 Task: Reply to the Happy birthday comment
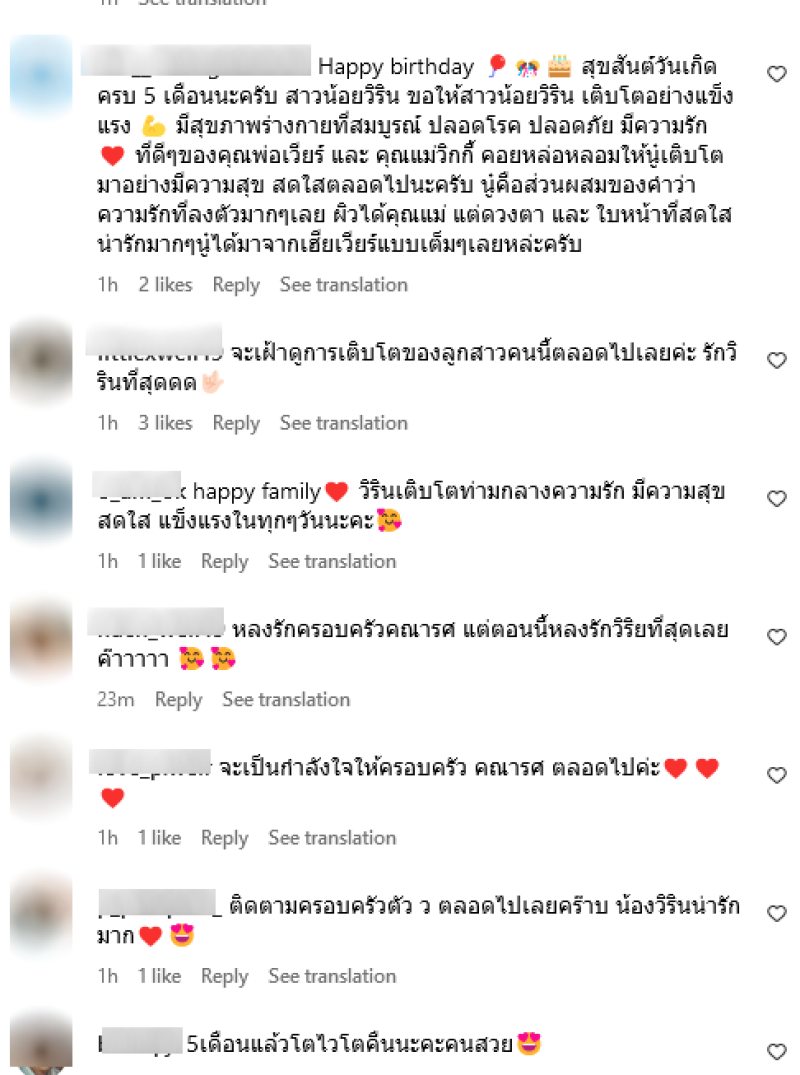pos(236,285)
